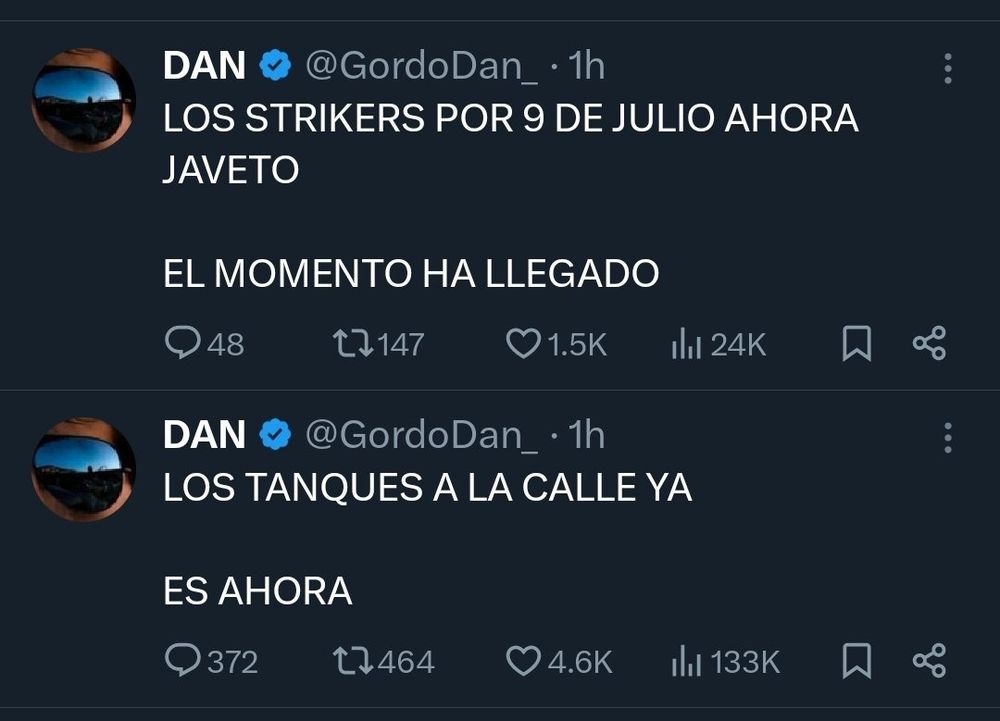
Task: Bookmark the ES AHORA tweet
Action: [856, 660]
